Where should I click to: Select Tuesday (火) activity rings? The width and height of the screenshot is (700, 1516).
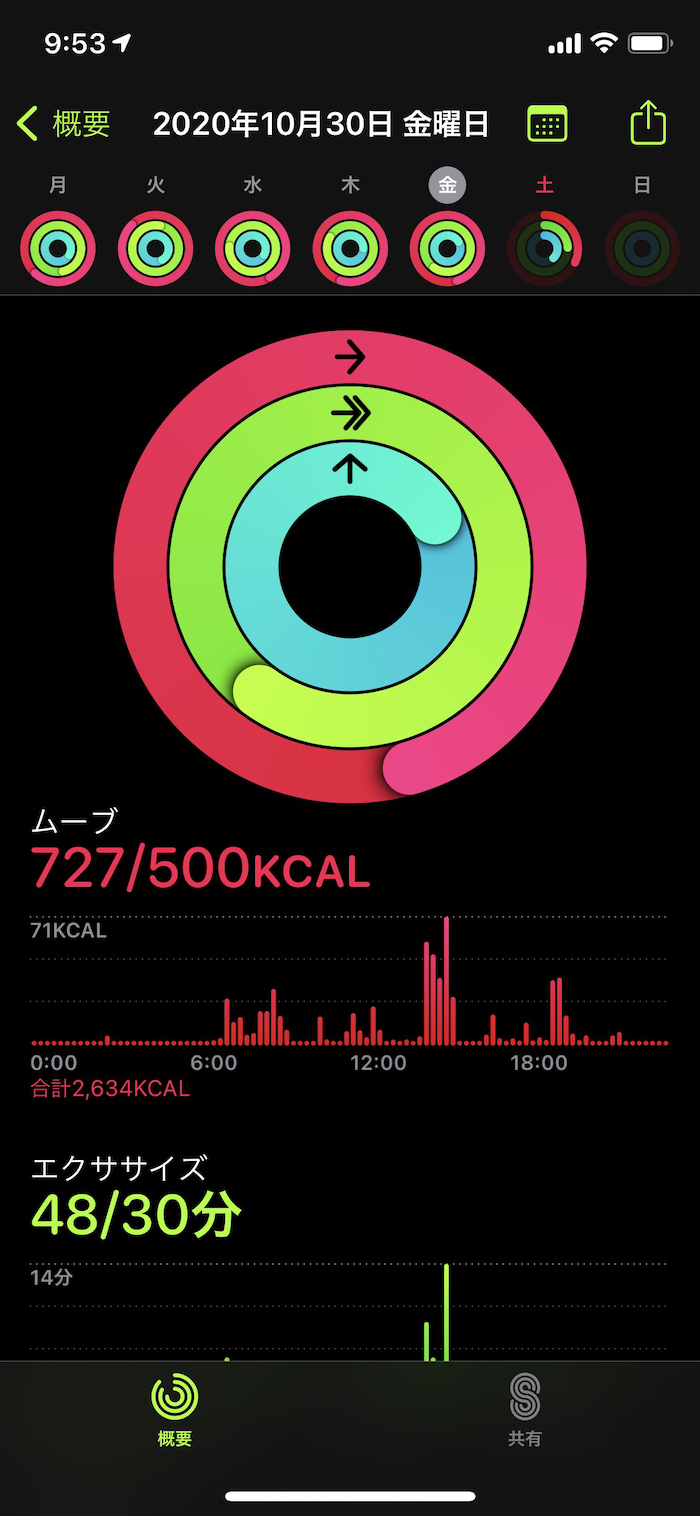point(155,248)
